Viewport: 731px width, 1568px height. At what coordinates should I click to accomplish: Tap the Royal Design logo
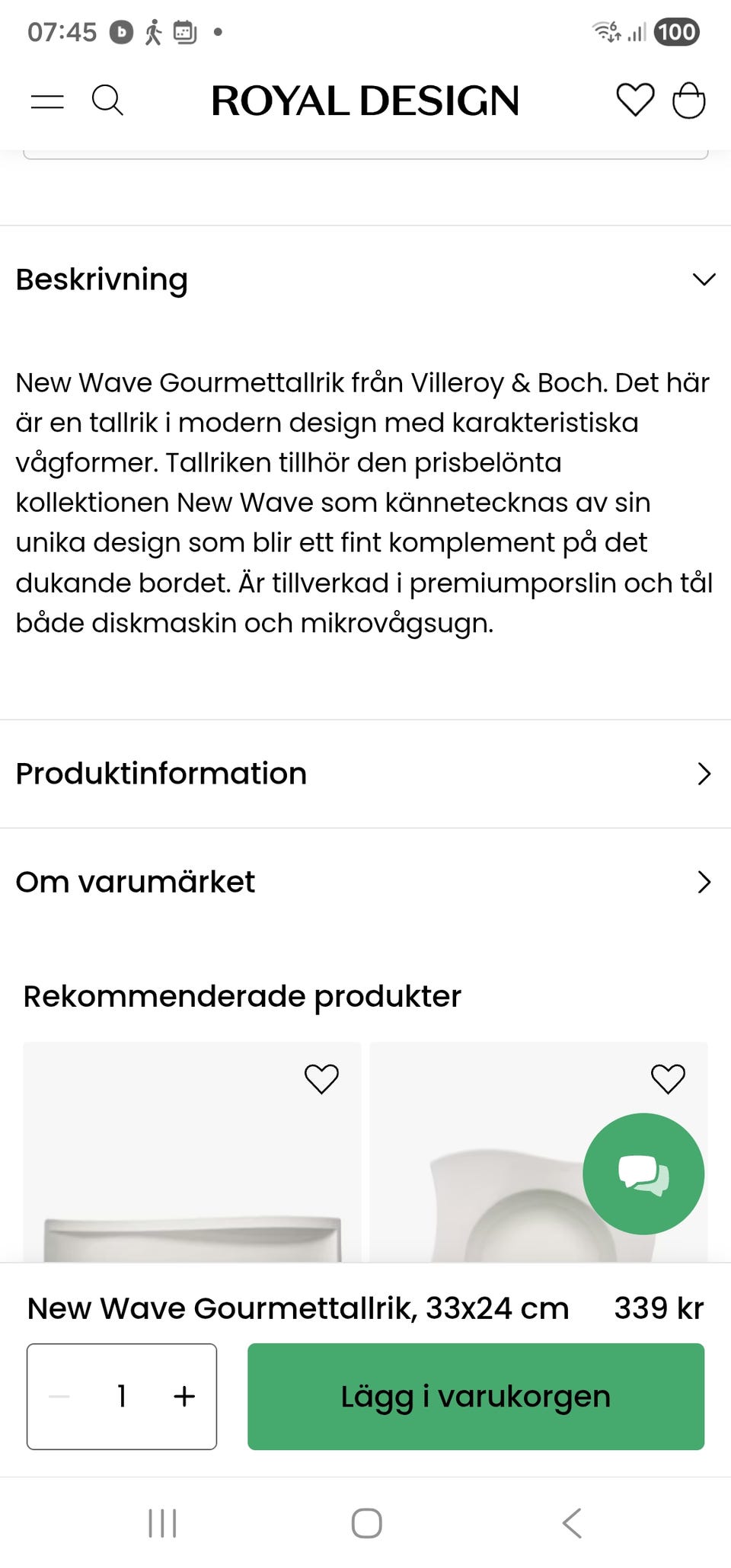tap(365, 100)
